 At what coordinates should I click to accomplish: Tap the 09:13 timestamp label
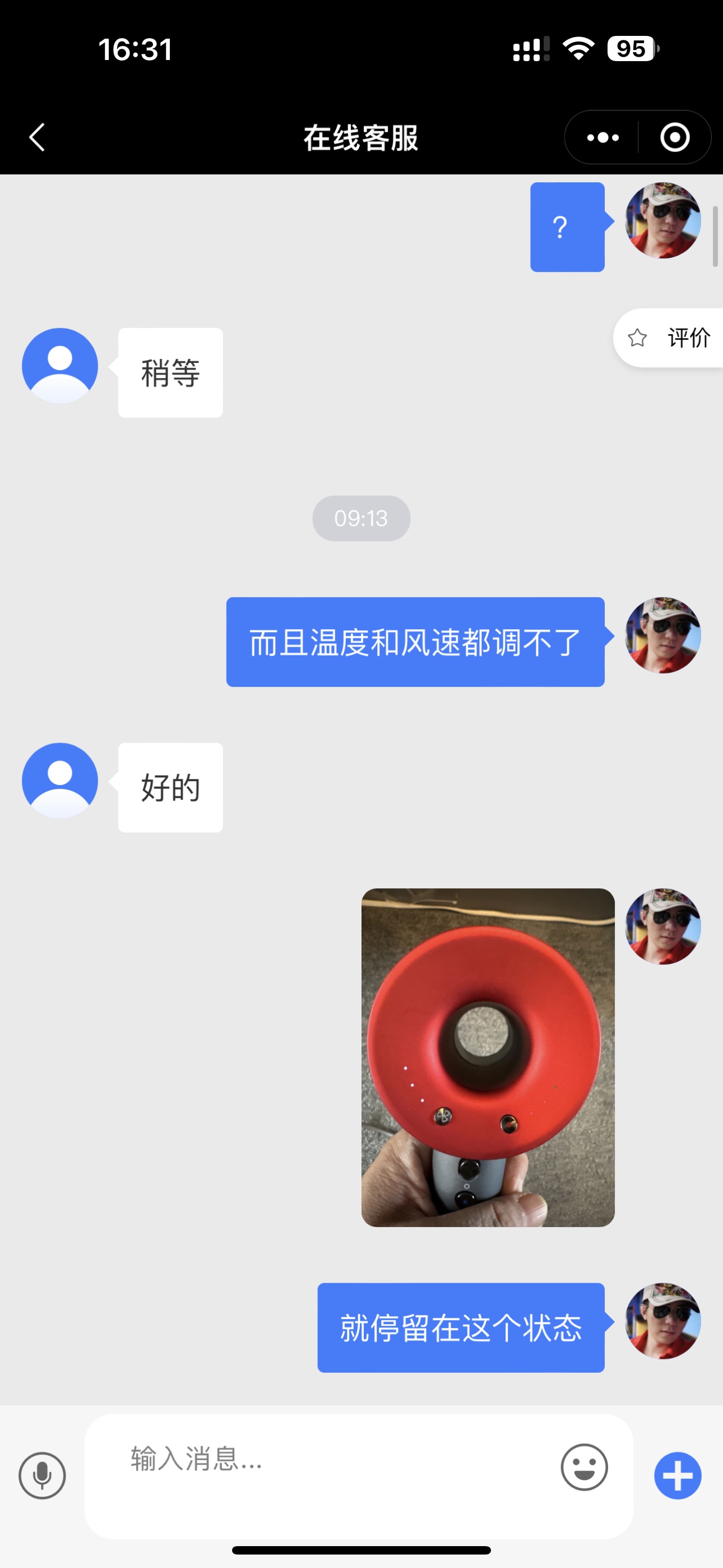(361, 518)
